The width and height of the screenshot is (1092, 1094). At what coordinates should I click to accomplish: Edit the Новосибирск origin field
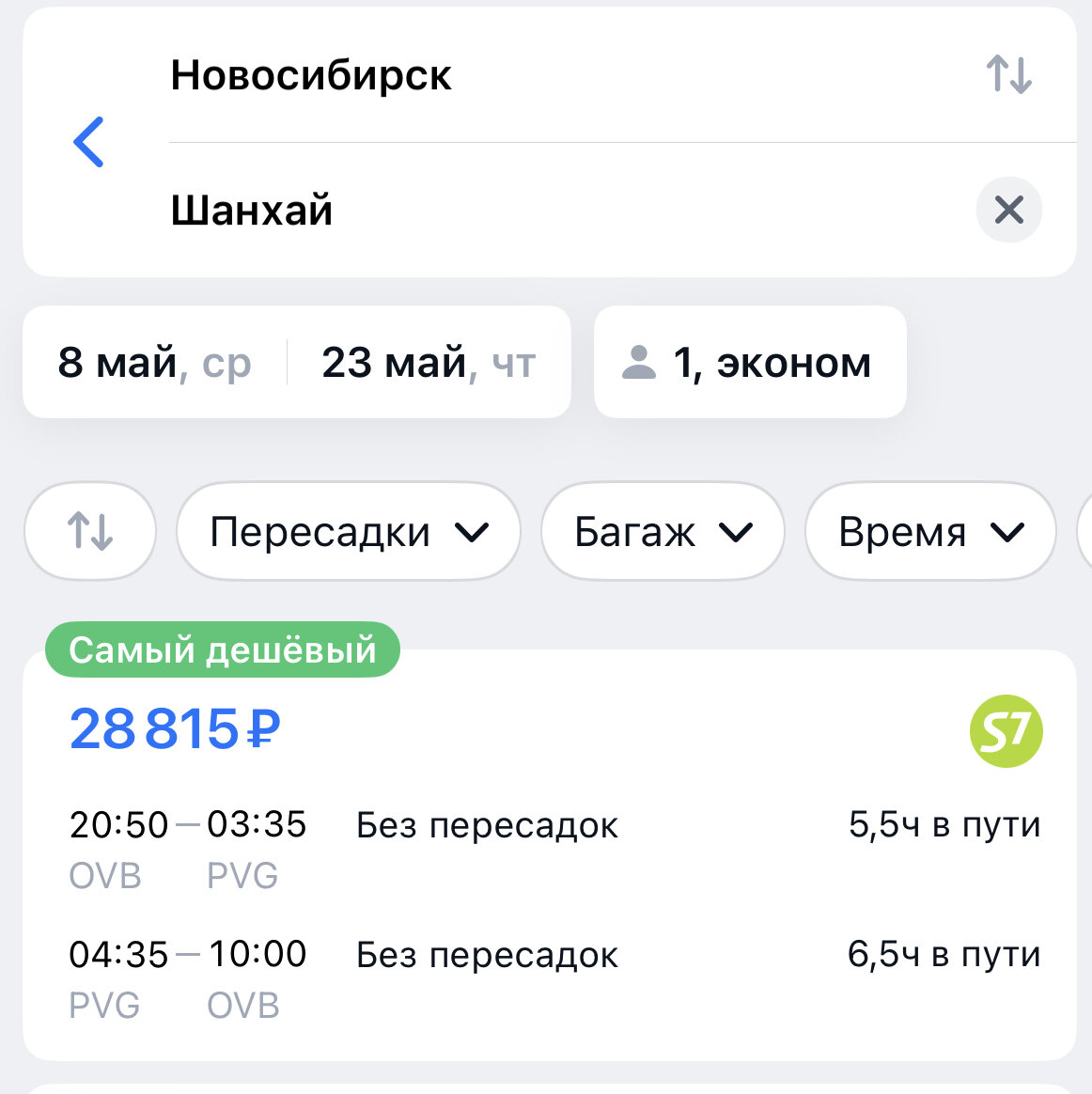tap(313, 75)
